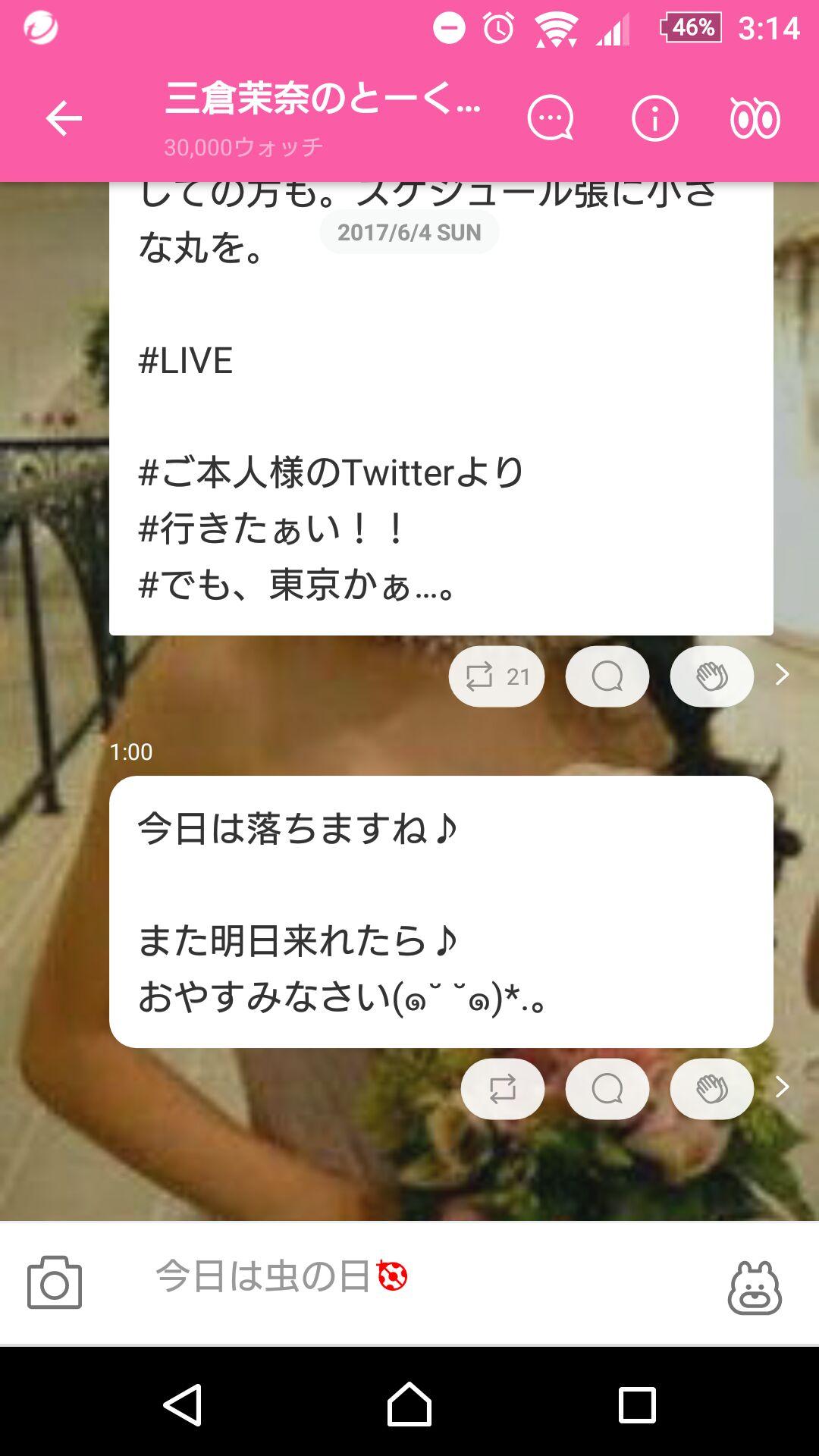Tap the watch glasses icon
819x1456 pixels.
click(755, 119)
